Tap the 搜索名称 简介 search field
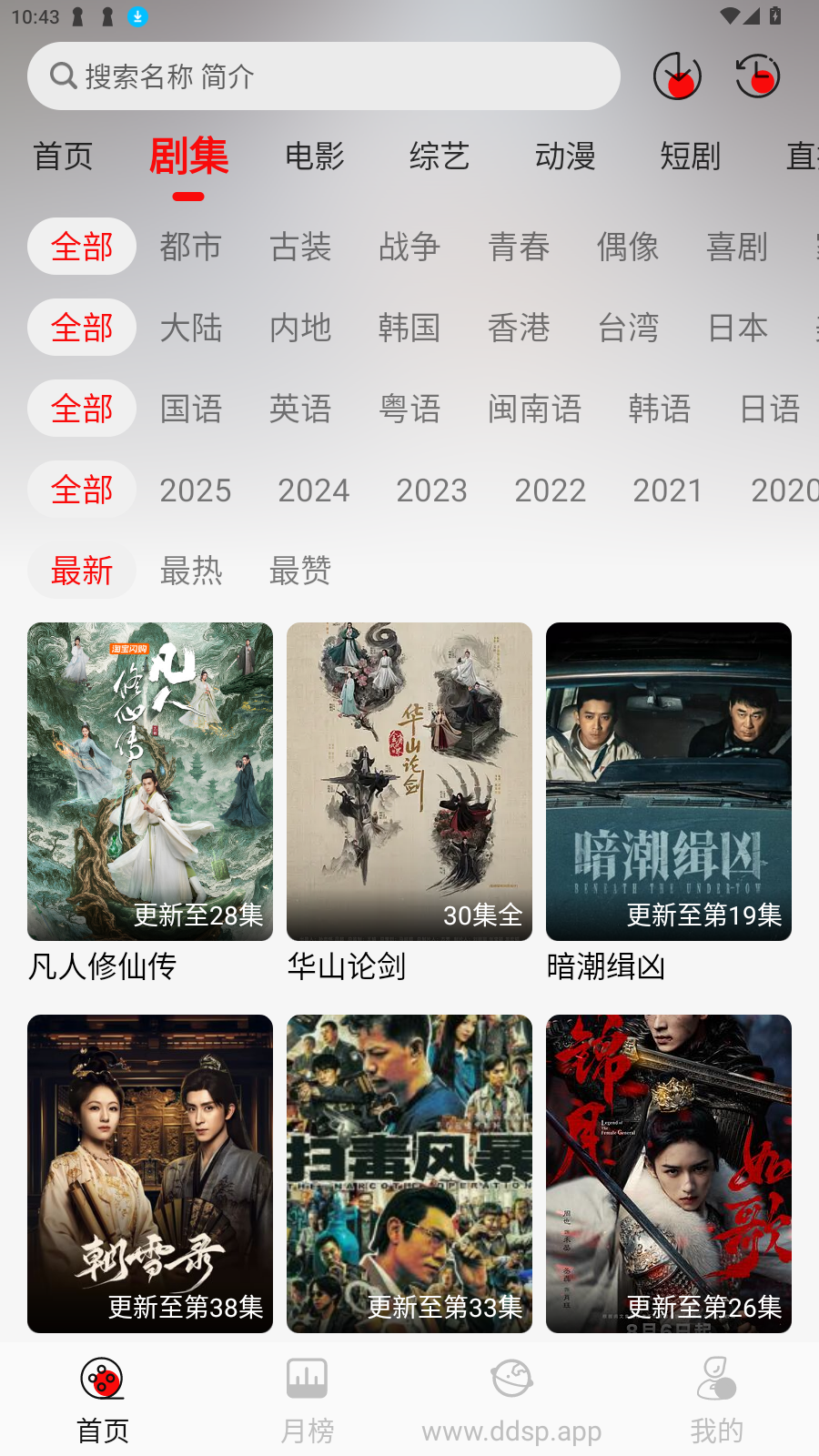 tap(324, 76)
